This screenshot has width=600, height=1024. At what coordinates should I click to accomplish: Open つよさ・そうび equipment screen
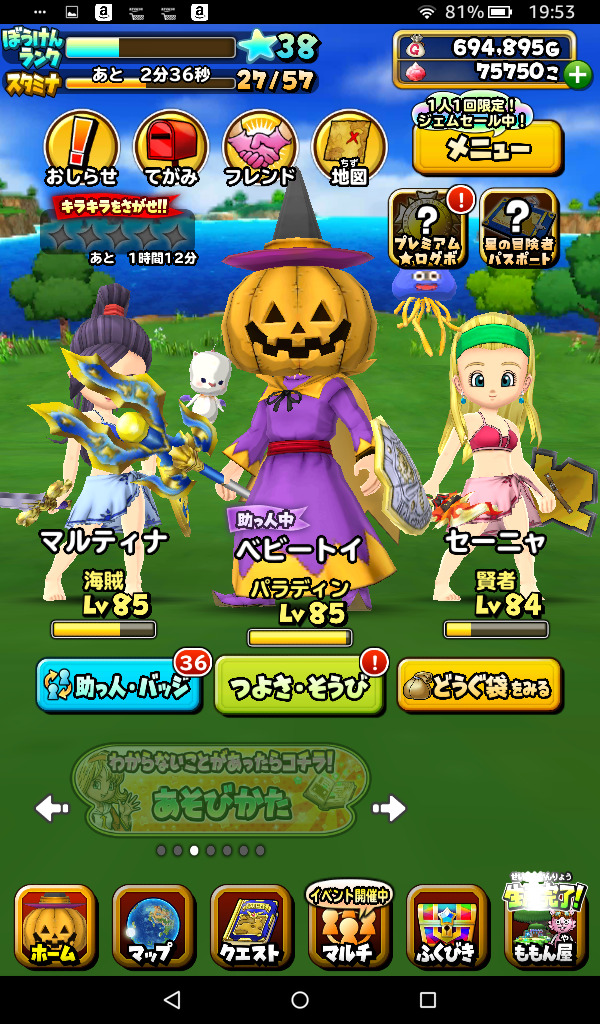(299, 686)
